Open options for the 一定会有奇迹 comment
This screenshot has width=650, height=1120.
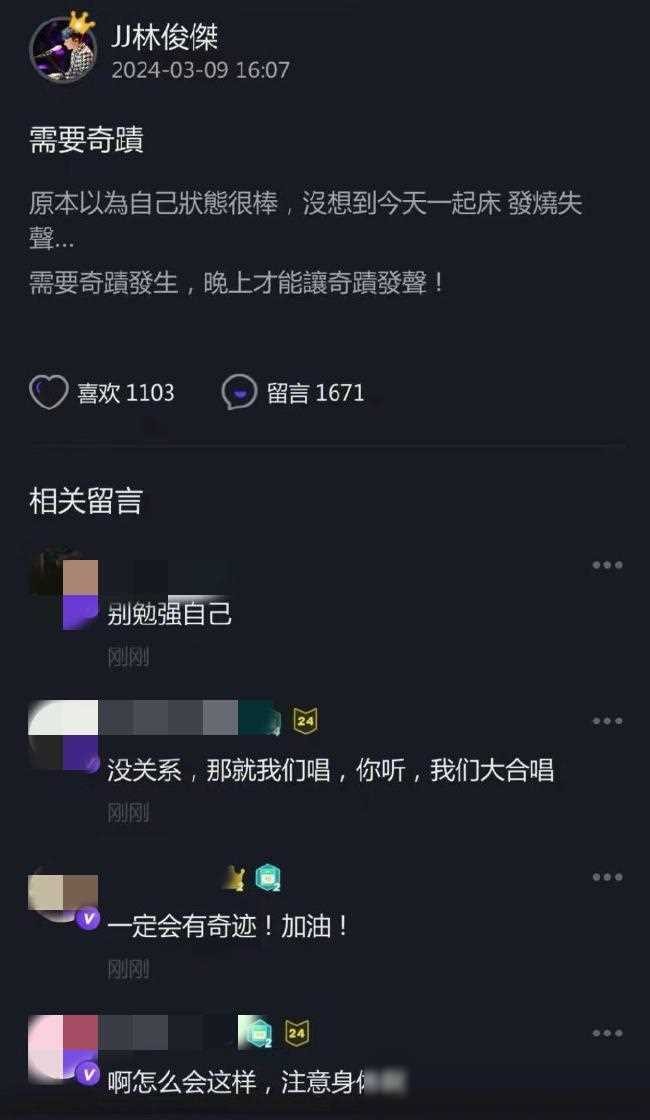coord(607,877)
